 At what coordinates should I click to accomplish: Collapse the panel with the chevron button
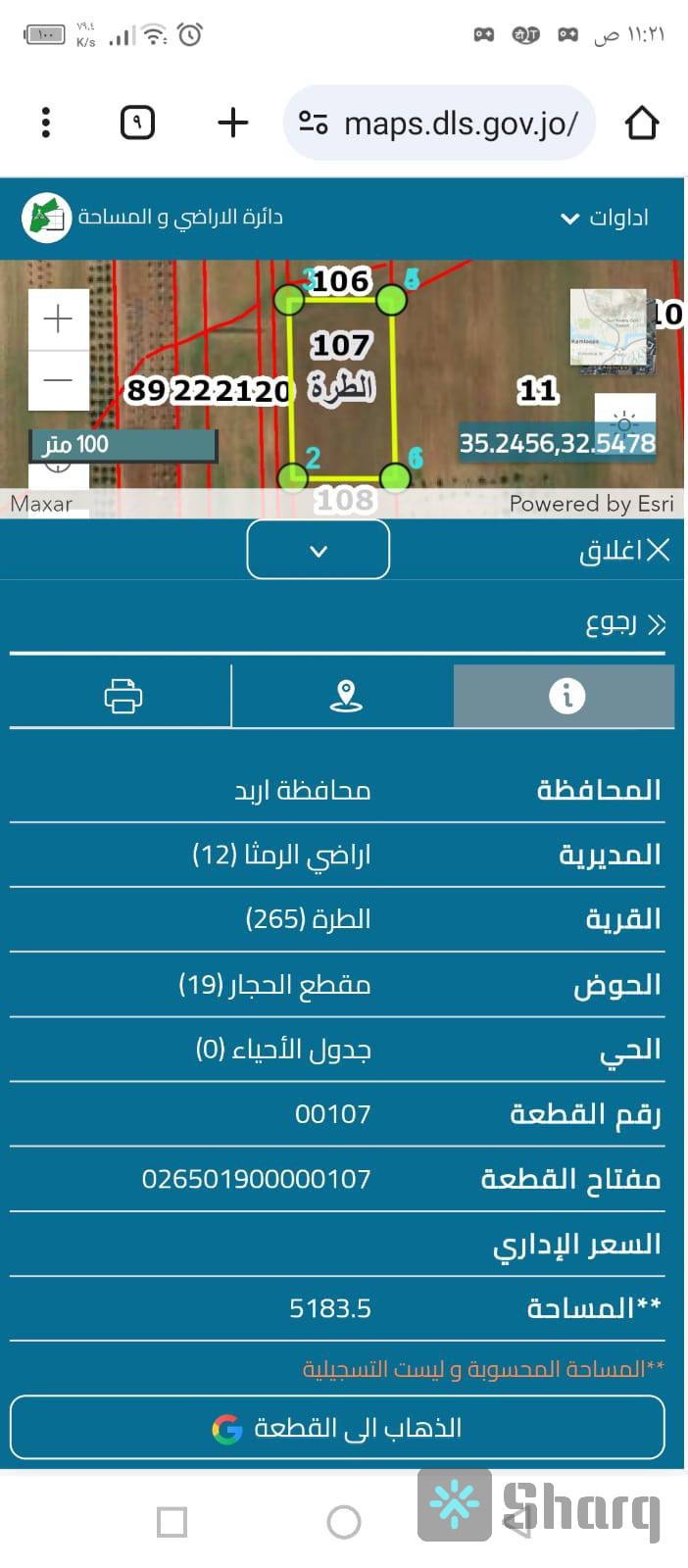318,550
